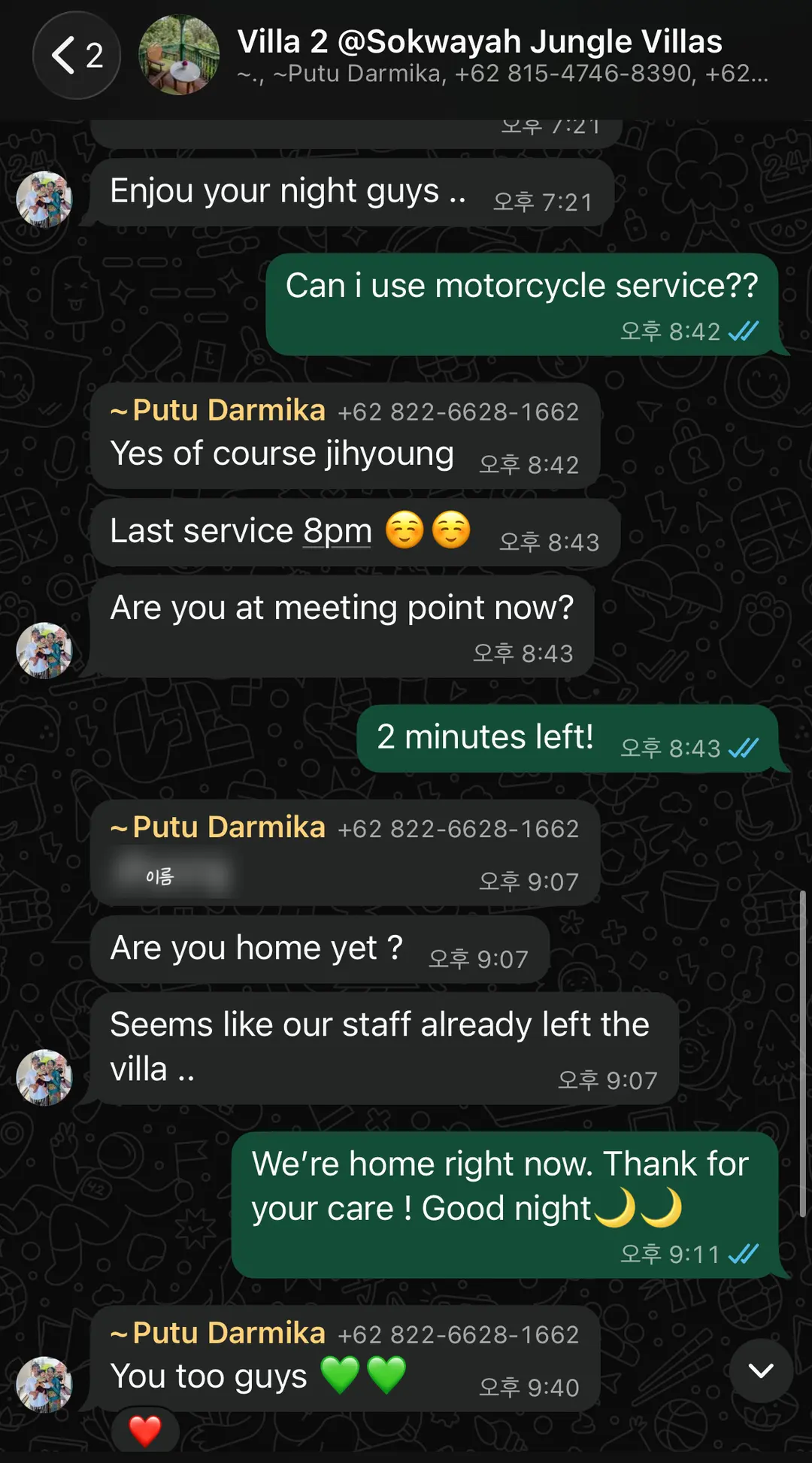Tap avatar beside Seems like our staff message
The height and width of the screenshot is (1463, 812).
coord(44,1077)
